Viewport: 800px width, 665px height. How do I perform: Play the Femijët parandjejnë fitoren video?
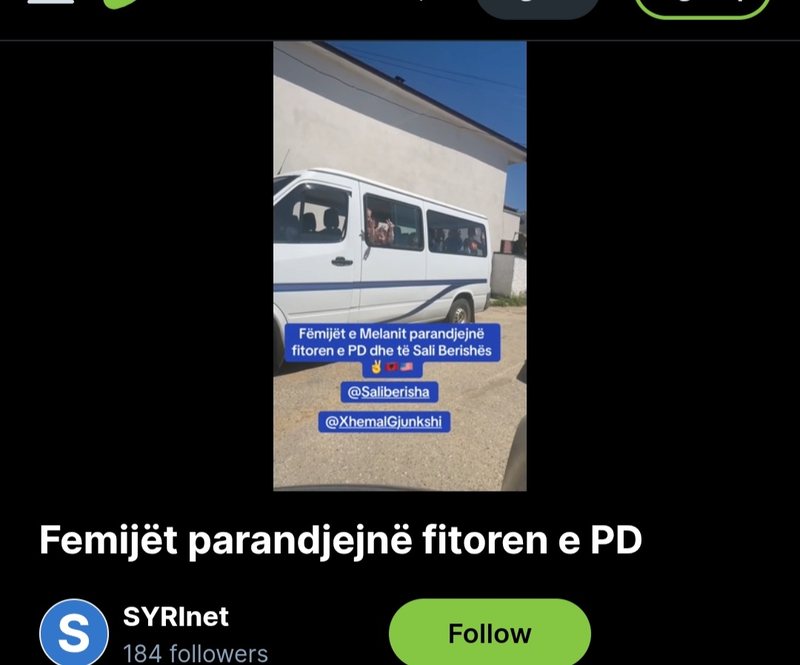tap(400, 265)
